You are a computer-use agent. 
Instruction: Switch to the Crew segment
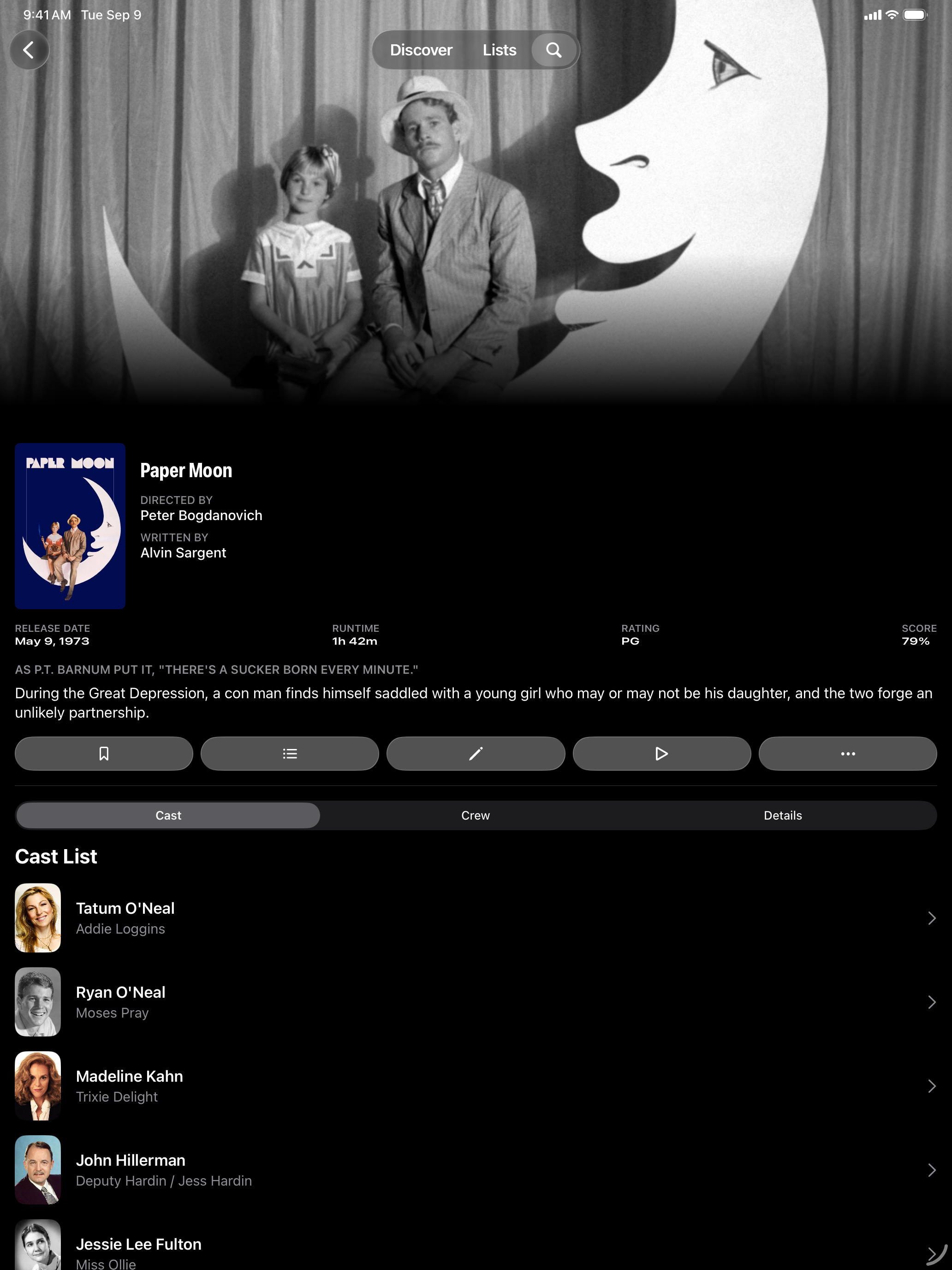click(475, 815)
